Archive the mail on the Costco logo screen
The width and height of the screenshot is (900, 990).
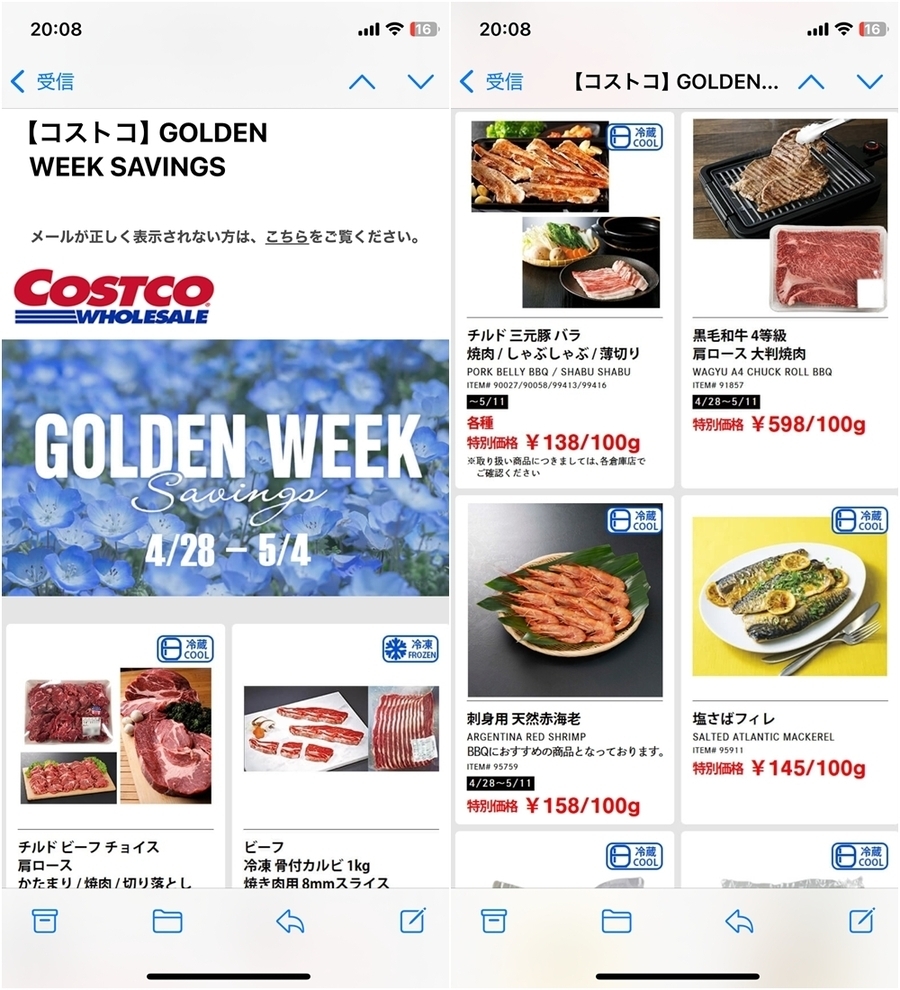(x=44, y=921)
